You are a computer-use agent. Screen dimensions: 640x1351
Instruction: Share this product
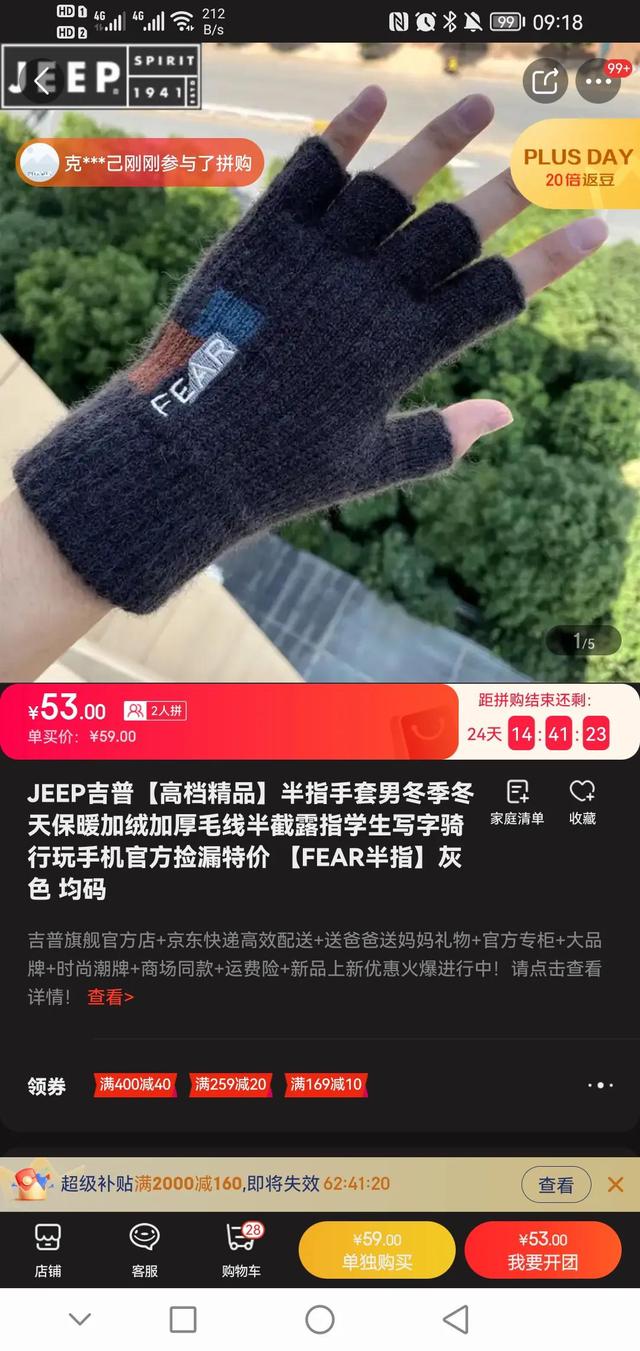click(545, 82)
